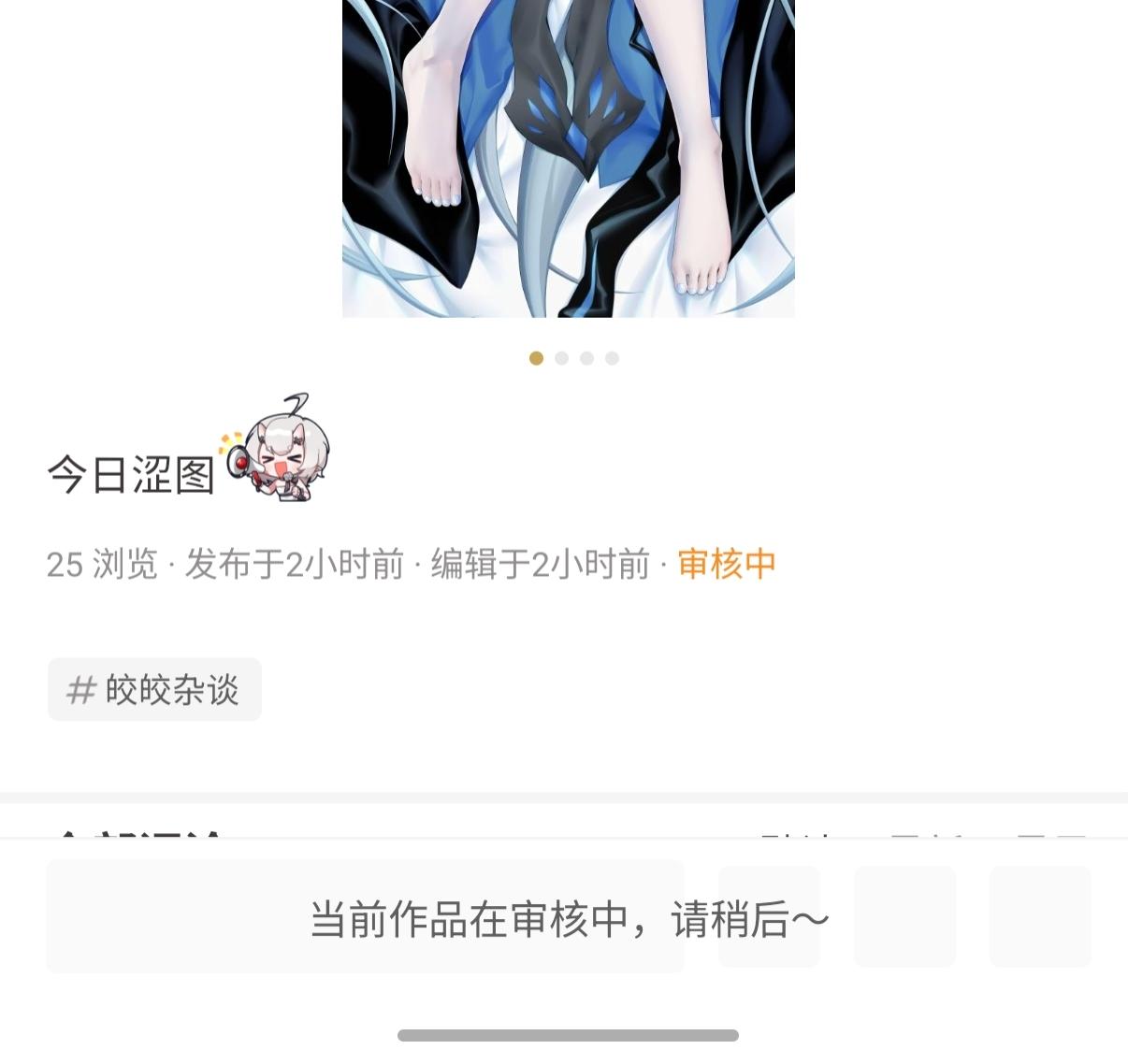
Task: Open the post image in full view
Action: pos(568,159)
